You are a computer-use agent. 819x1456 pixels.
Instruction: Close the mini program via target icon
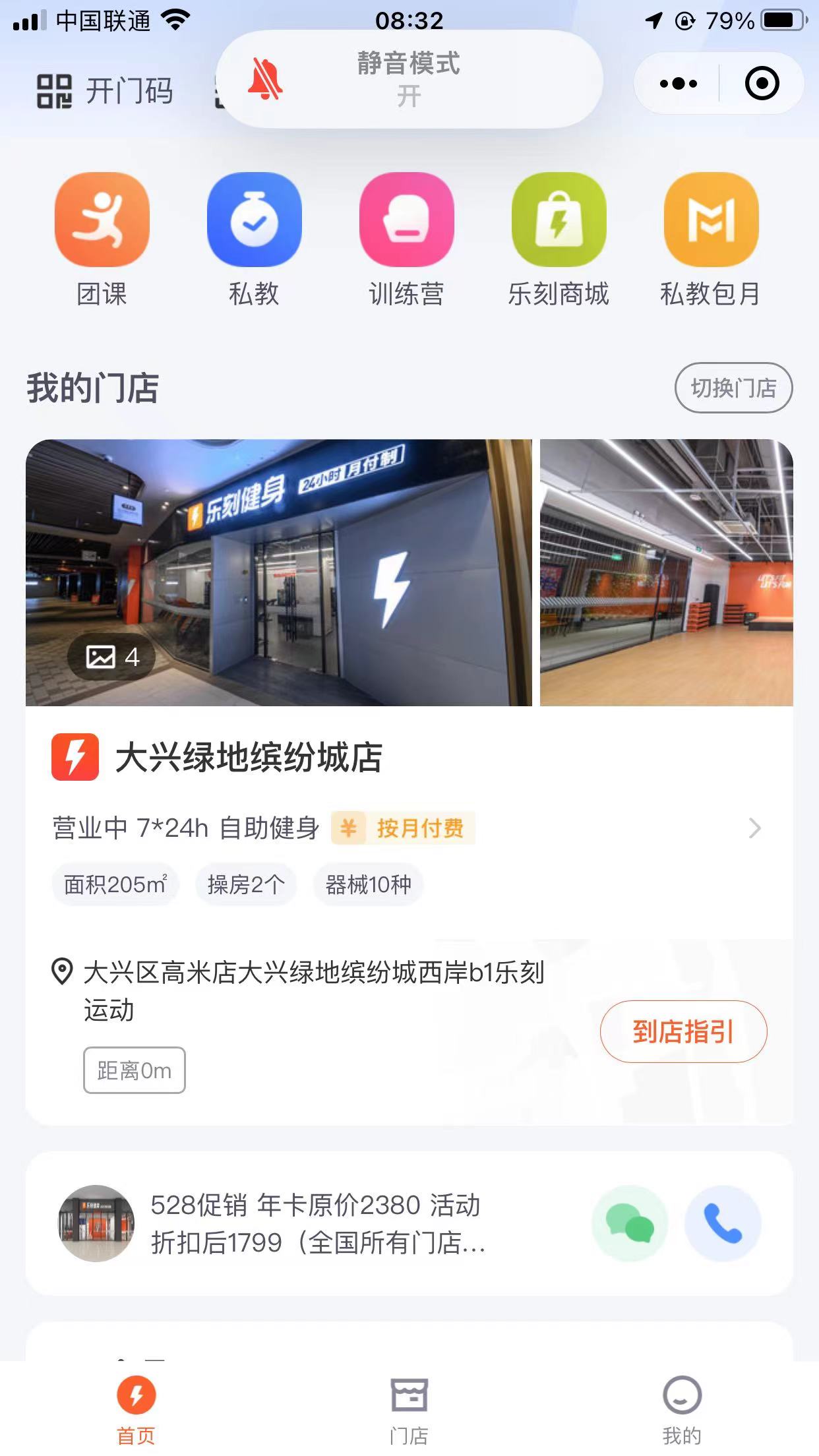point(762,84)
